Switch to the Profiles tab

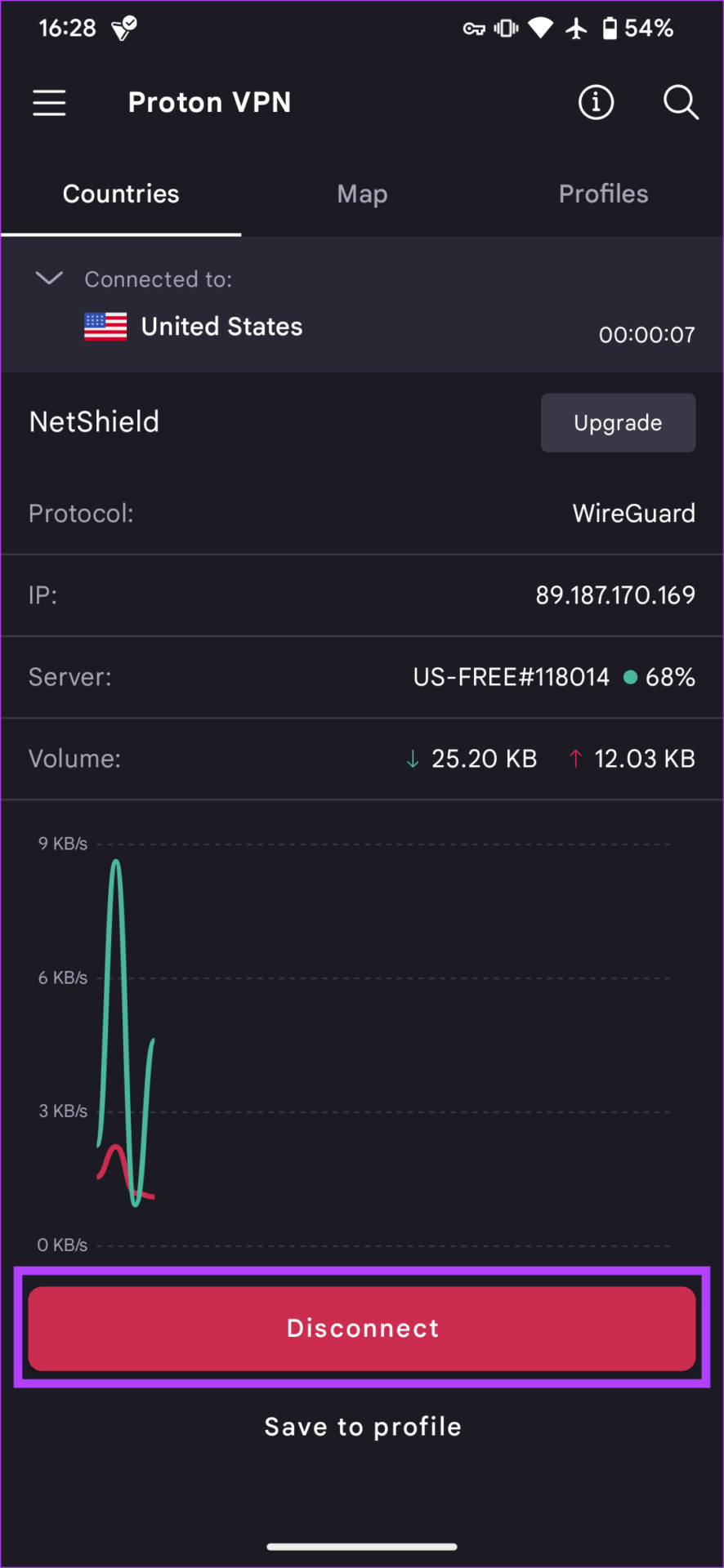[x=603, y=194]
